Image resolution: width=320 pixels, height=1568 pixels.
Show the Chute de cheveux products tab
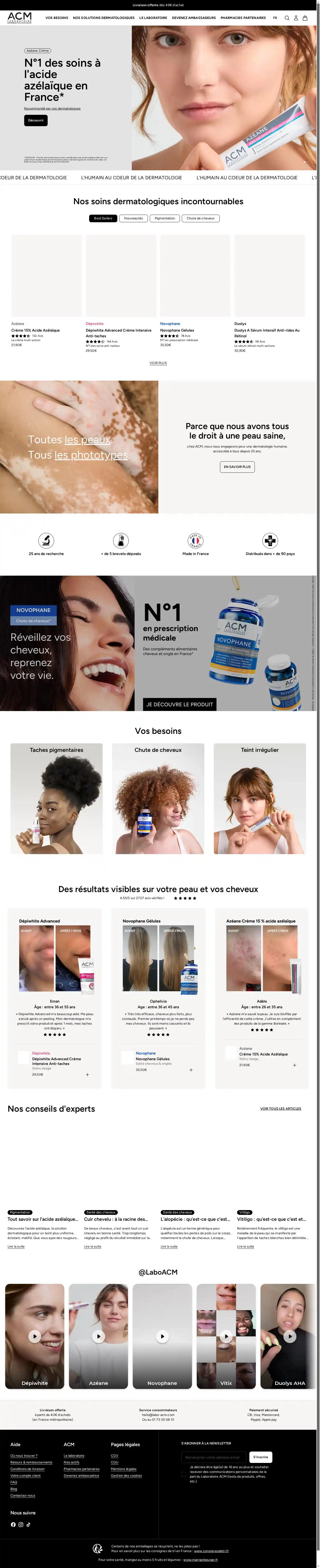coord(200,218)
